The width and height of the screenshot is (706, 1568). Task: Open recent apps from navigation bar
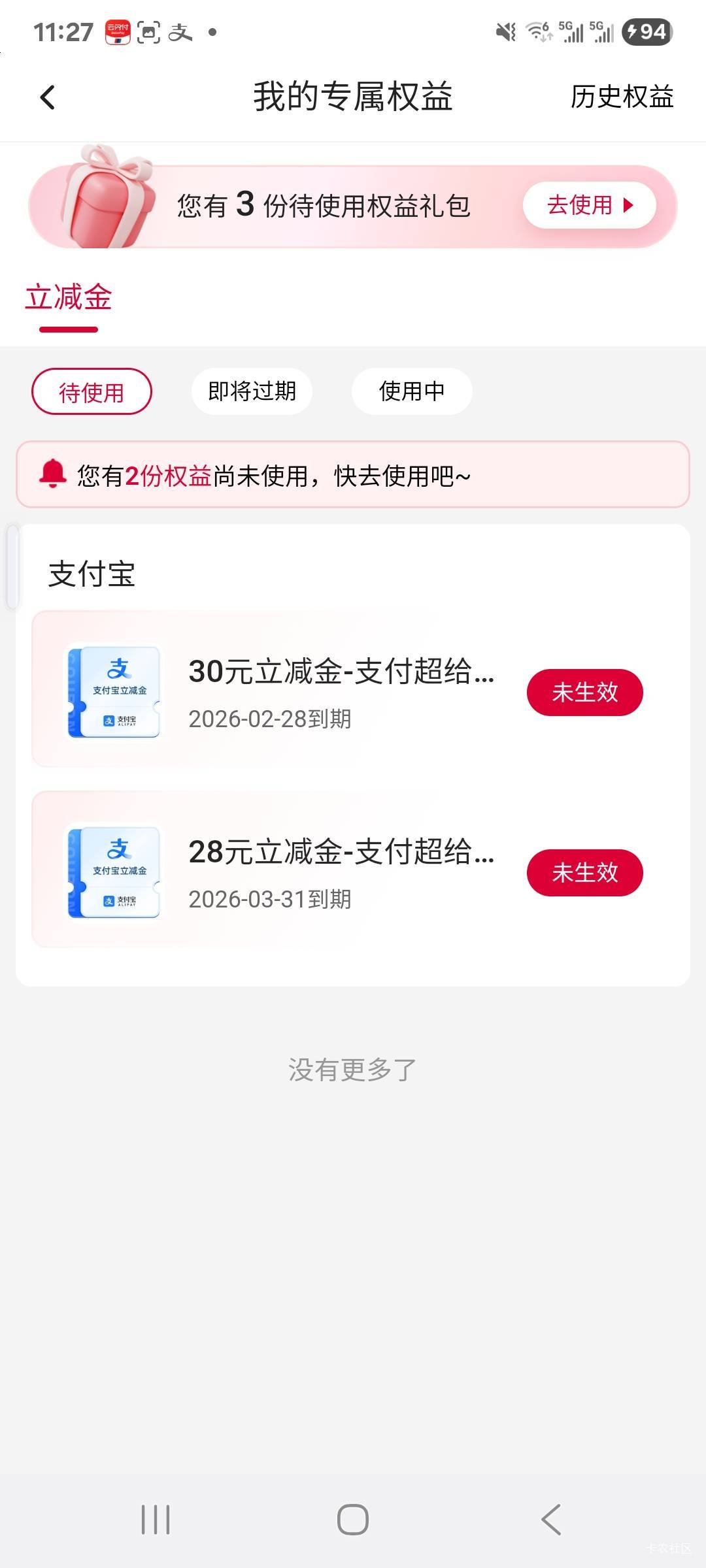(x=156, y=1520)
